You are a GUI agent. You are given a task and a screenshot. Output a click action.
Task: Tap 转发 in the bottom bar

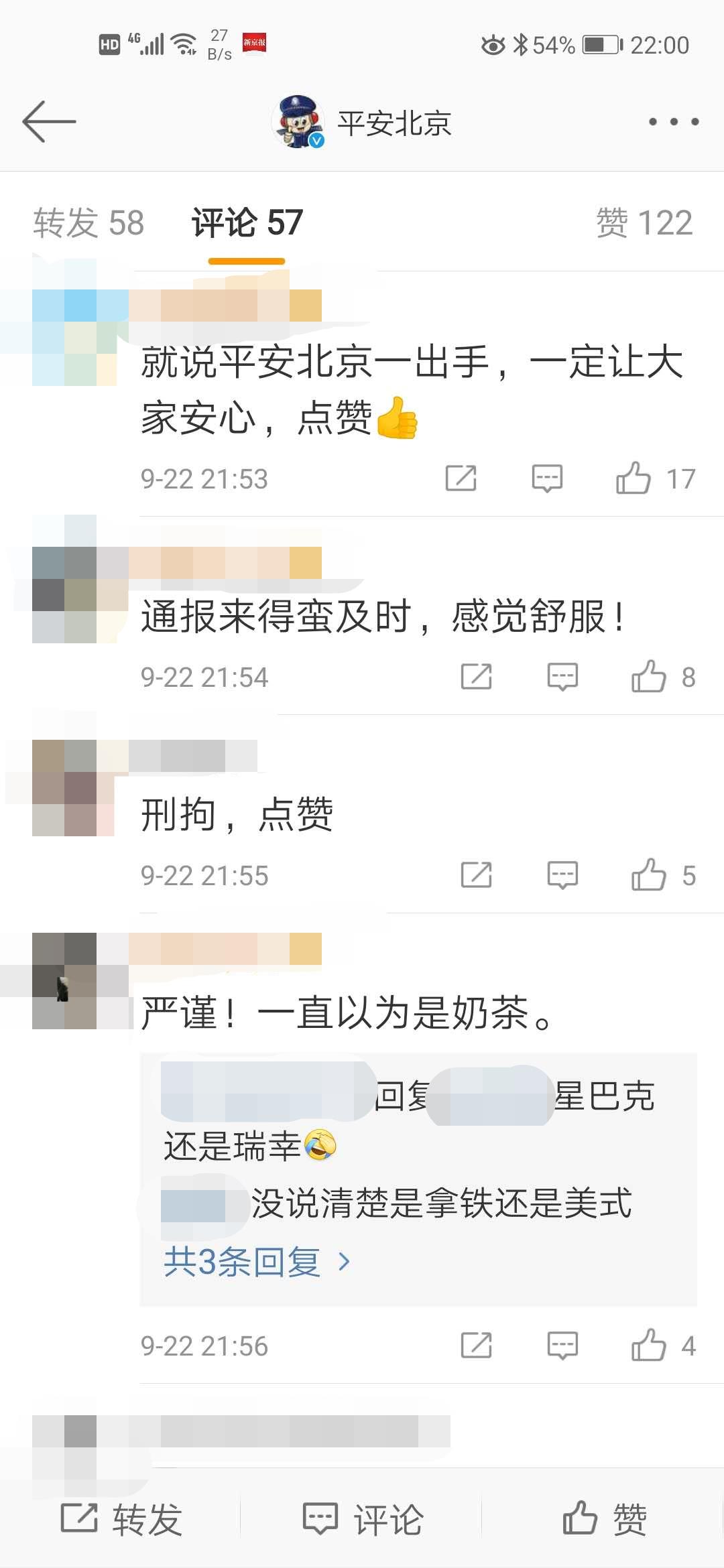121,1518
